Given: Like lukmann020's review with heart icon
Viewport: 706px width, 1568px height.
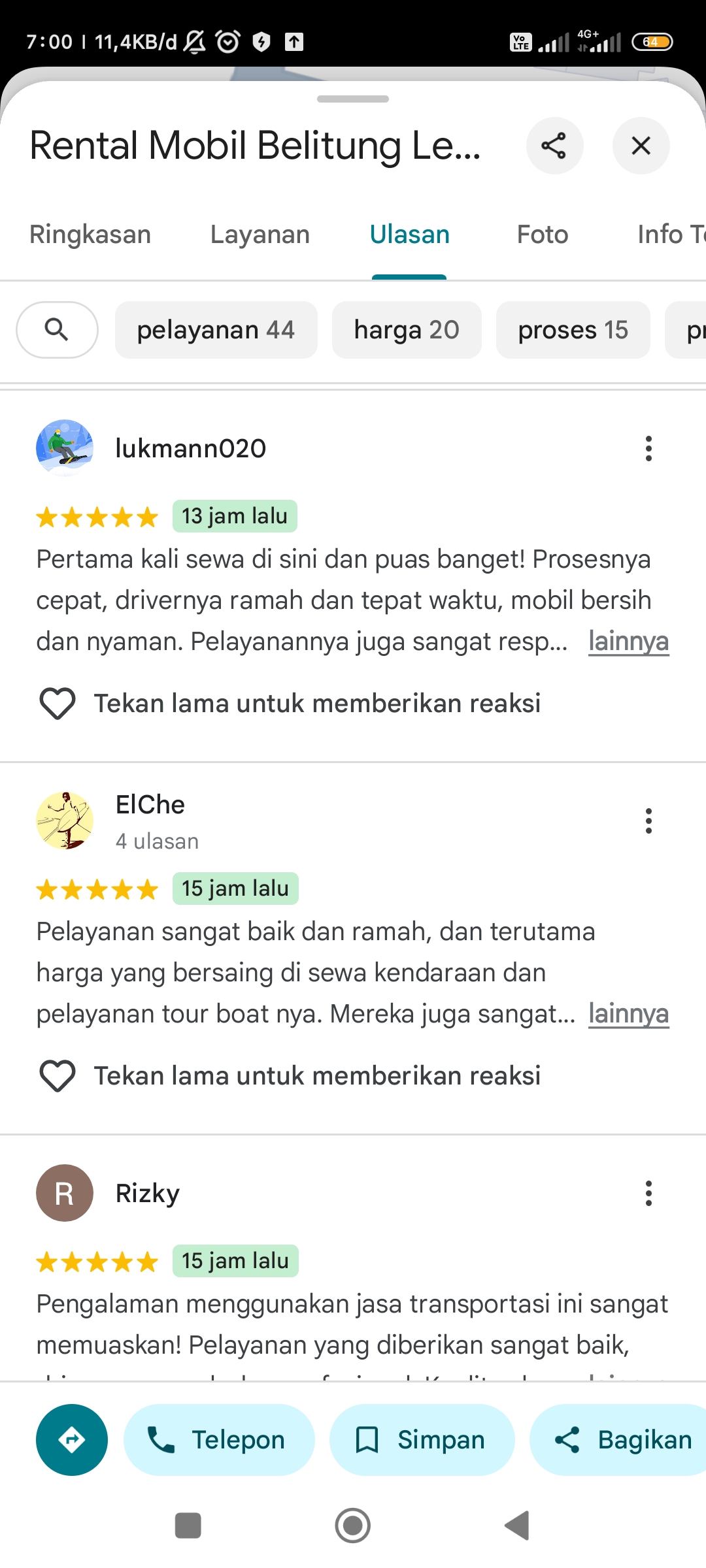Looking at the screenshot, I should (x=58, y=704).
